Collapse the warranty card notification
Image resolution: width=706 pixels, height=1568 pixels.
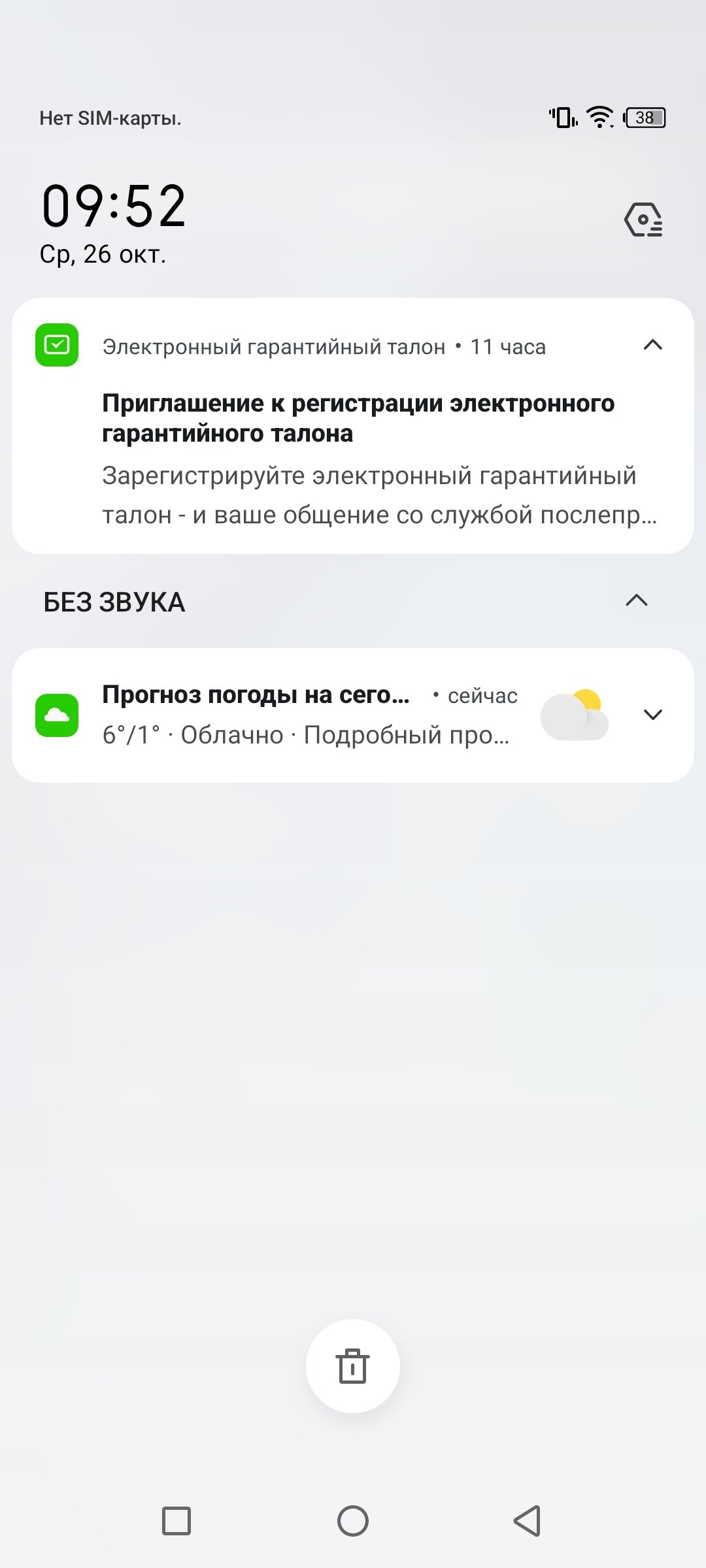tap(653, 345)
